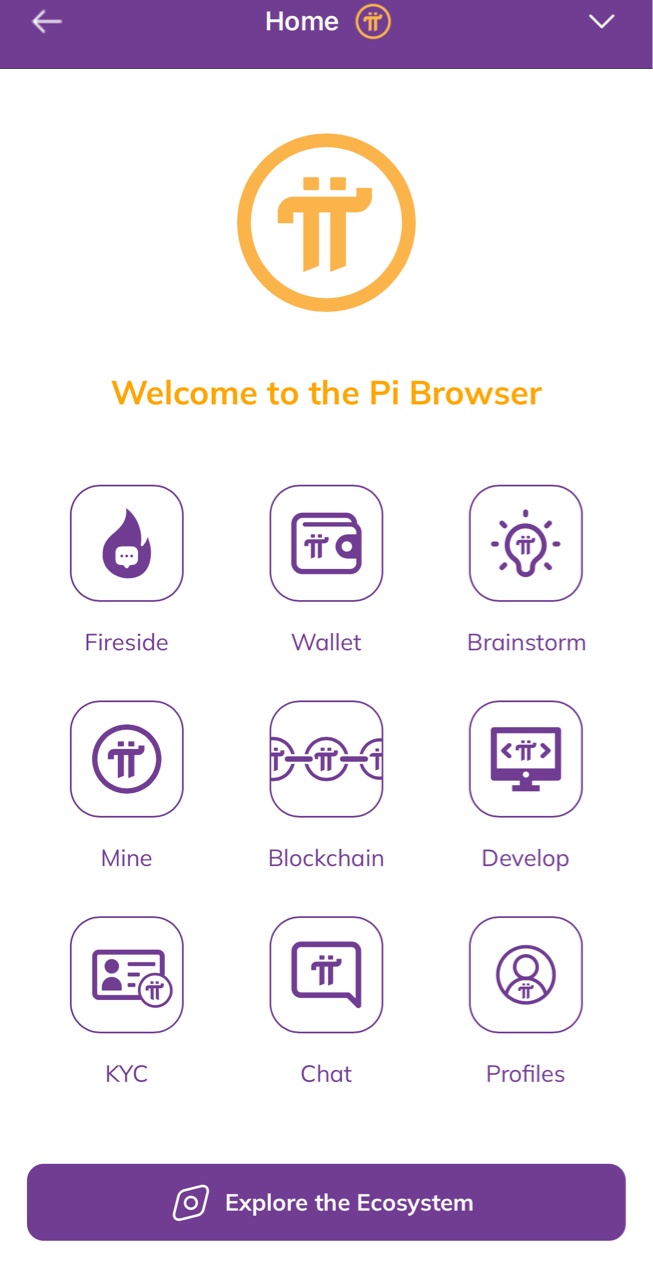Start KYC verification

pyautogui.click(x=126, y=975)
